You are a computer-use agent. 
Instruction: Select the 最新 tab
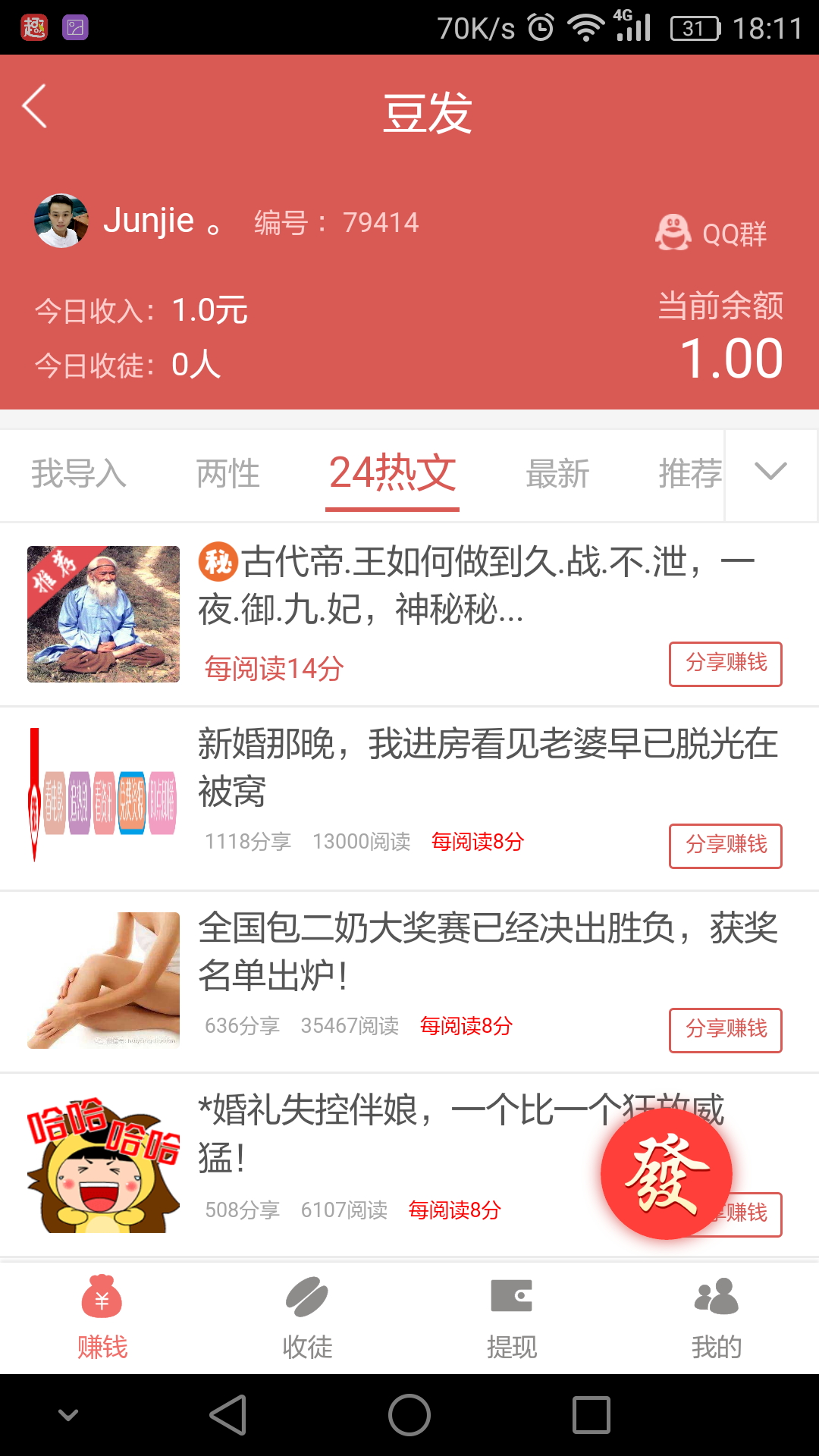click(557, 474)
